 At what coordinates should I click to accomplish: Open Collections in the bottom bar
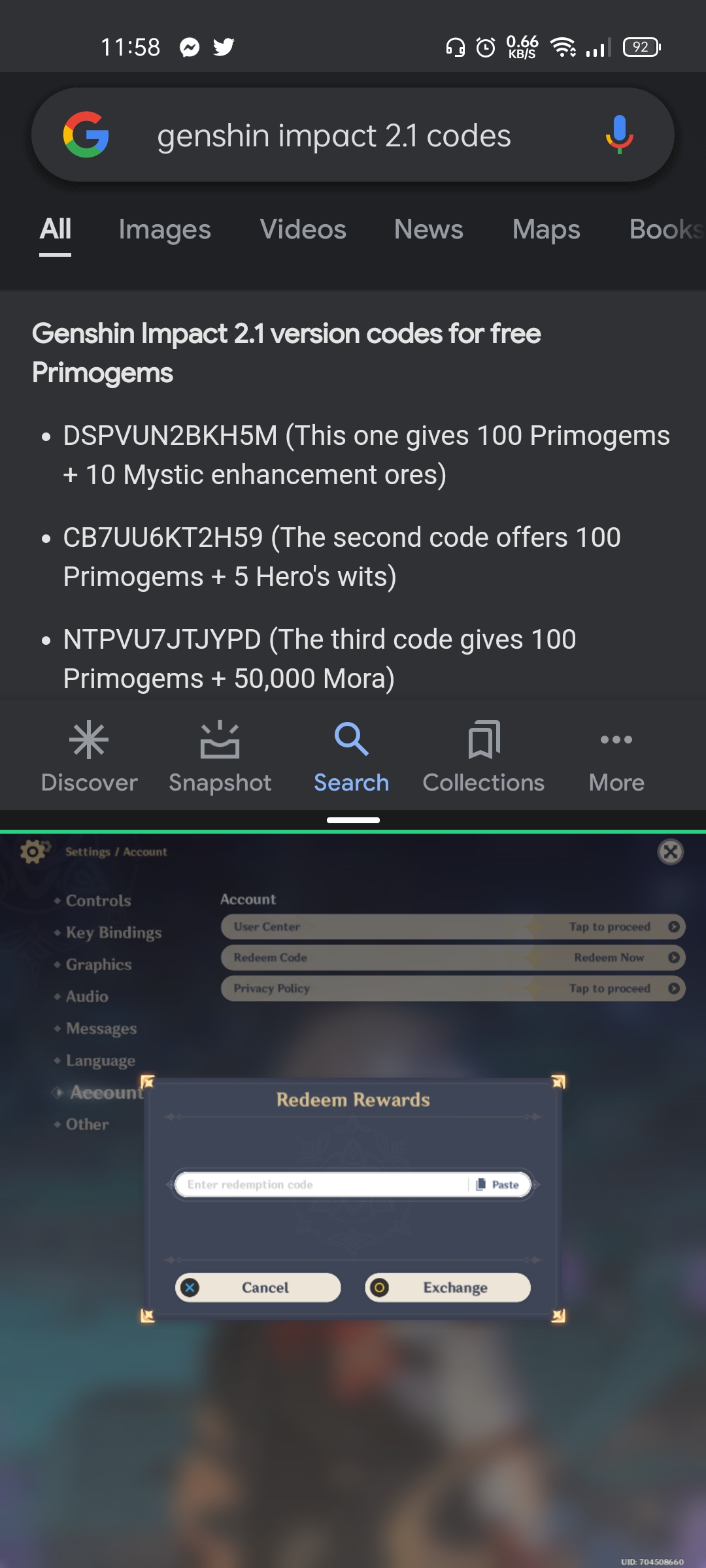[483, 757]
